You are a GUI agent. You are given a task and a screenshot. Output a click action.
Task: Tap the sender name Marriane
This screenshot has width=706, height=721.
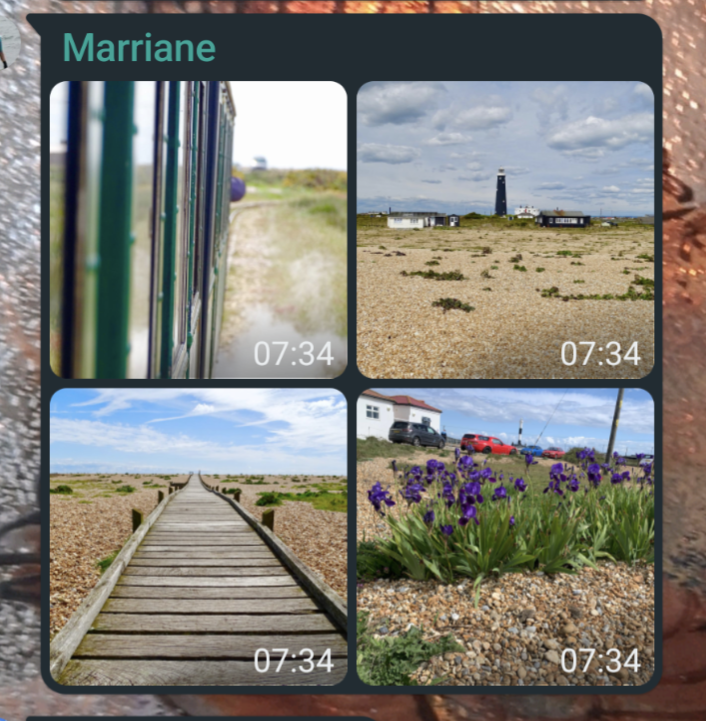(x=139, y=48)
